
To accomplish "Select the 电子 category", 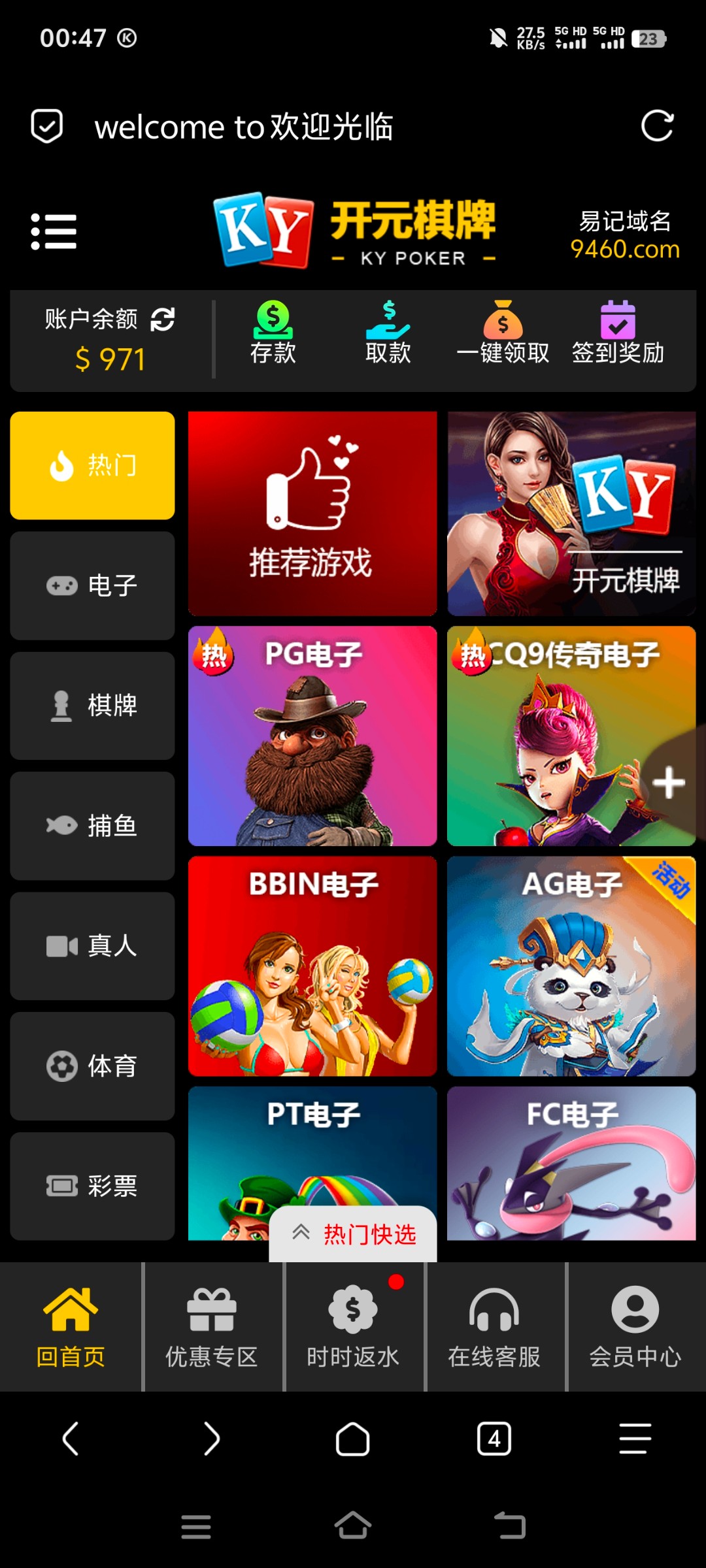I will click(92, 585).
